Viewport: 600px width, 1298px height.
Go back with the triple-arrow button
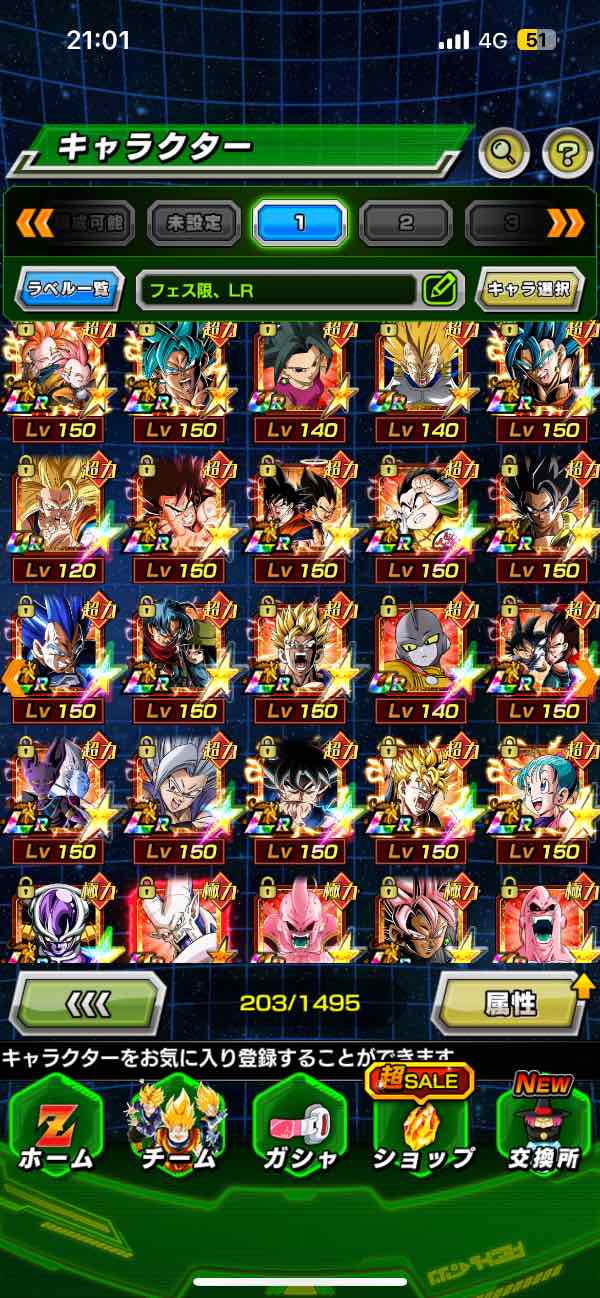(x=87, y=1002)
